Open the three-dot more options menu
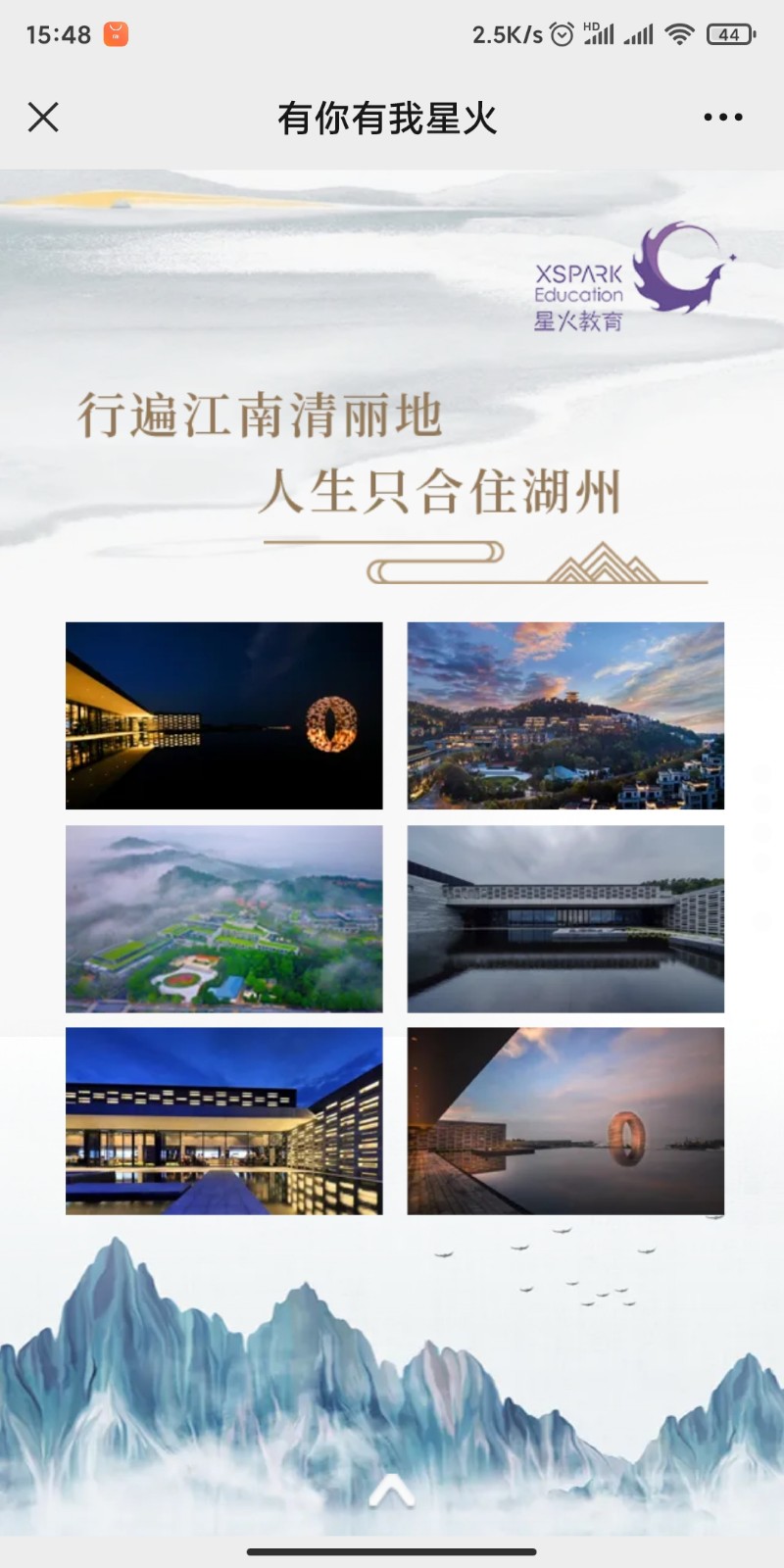 pos(723,118)
